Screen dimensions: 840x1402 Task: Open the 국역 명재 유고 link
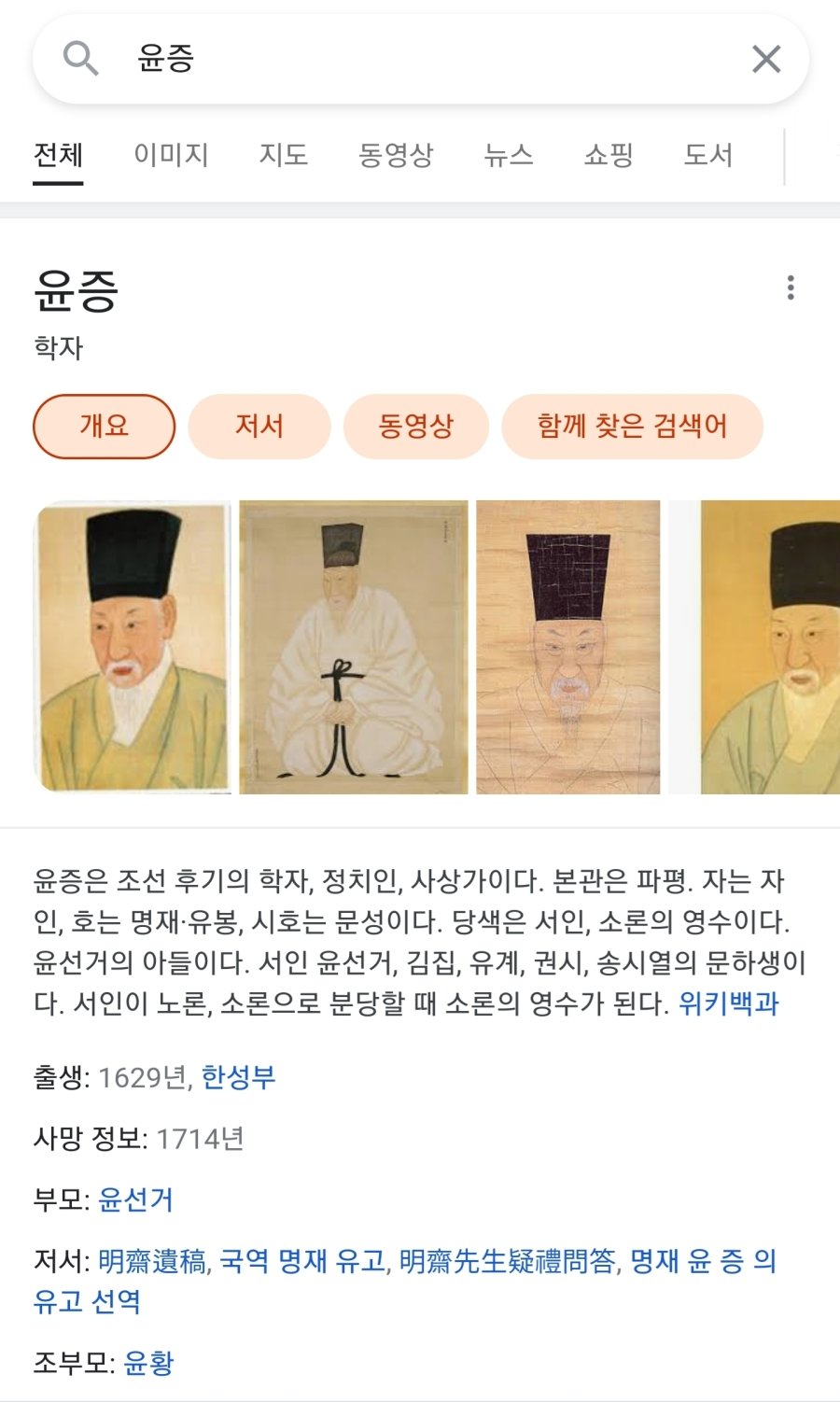tap(302, 1261)
